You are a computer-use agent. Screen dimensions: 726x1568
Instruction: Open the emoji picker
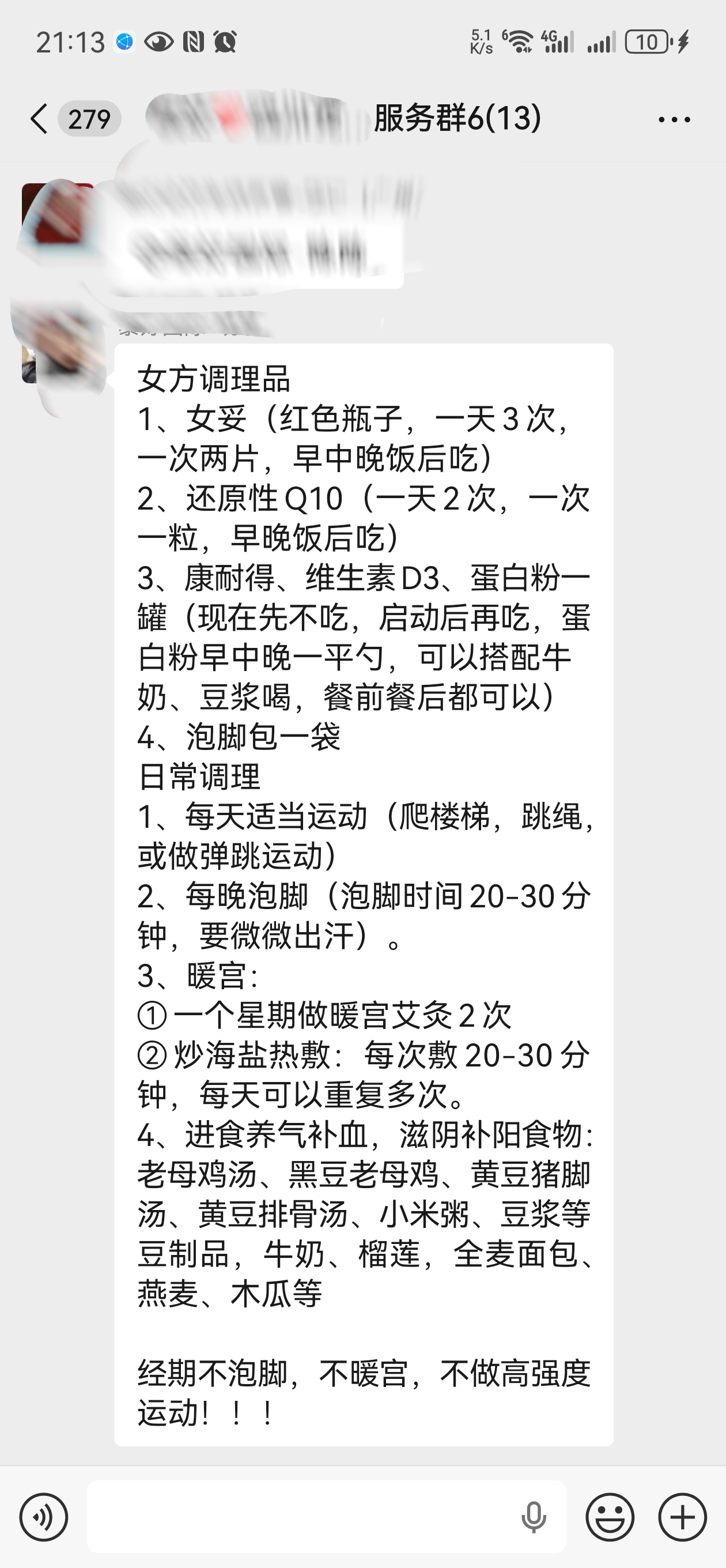pos(610,1517)
